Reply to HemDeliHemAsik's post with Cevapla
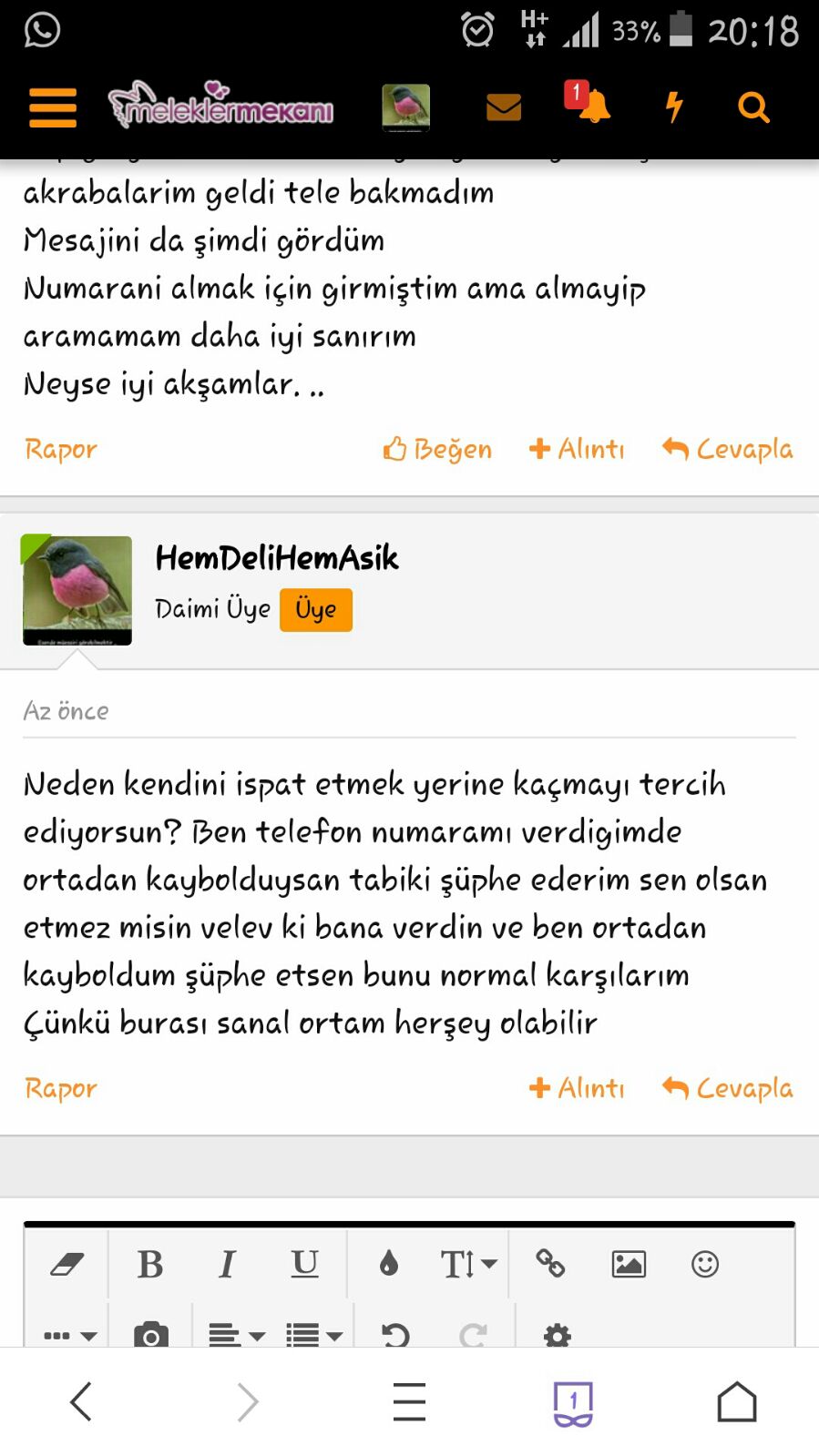 pos(728,1088)
